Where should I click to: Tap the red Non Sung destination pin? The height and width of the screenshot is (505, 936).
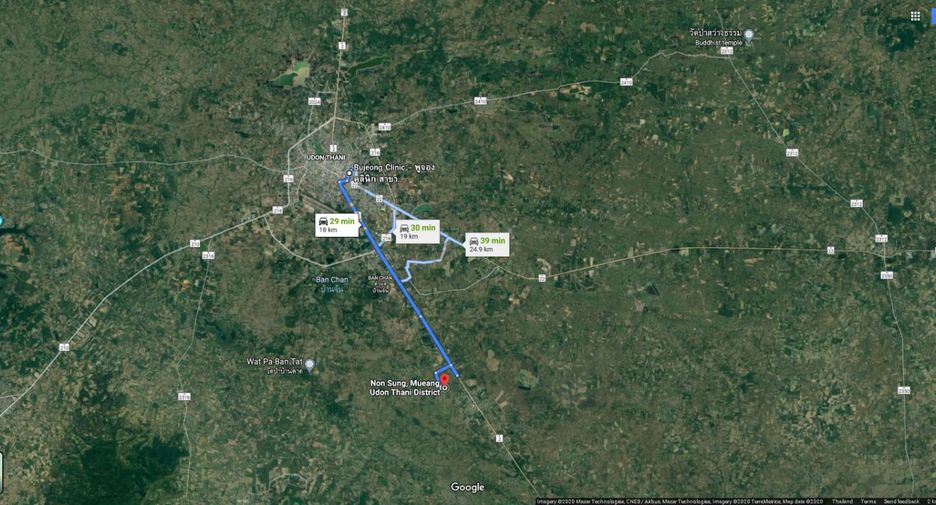(444, 381)
